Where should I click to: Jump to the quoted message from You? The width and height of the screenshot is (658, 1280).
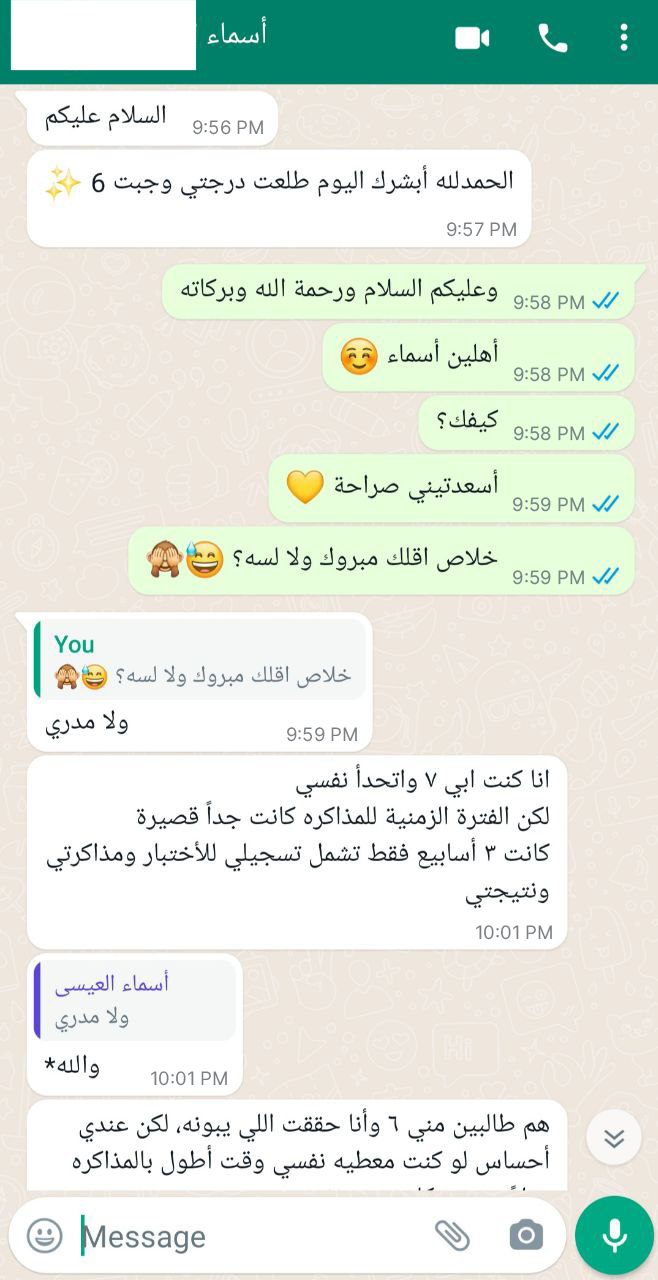(200, 660)
